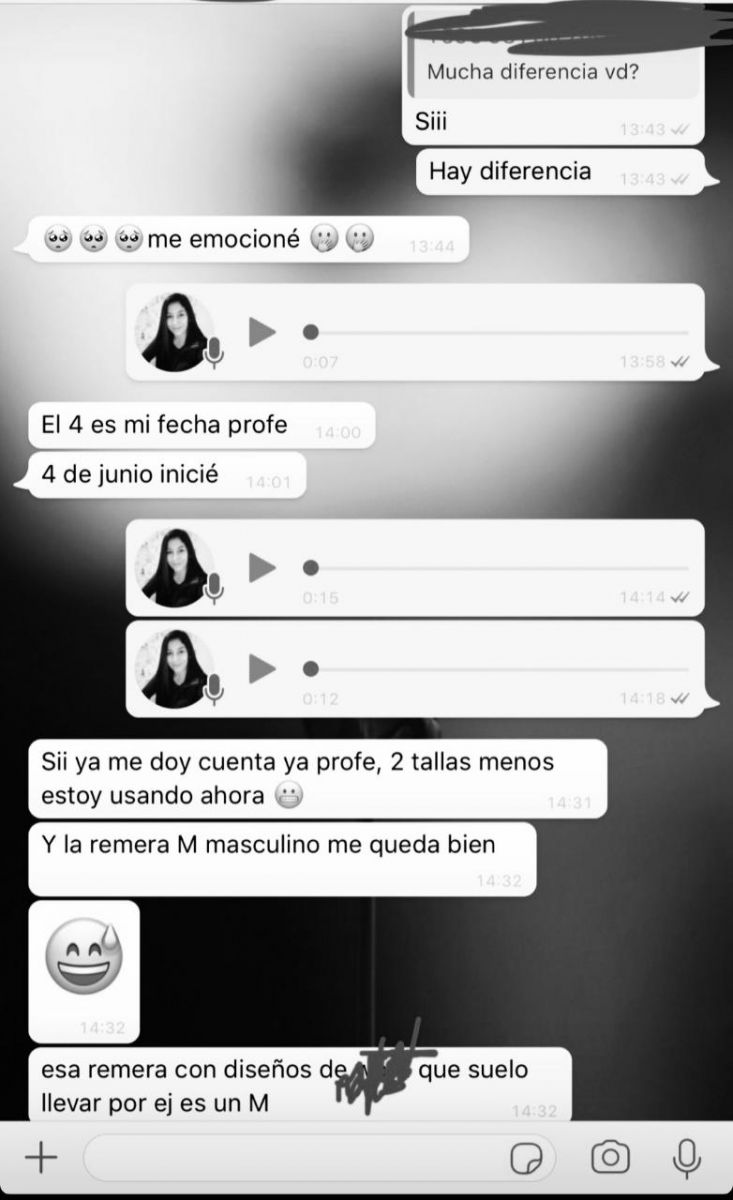Tap the microphone to record audio
Viewport: 733px width, 1200px height.
[x=686, y=1158]
